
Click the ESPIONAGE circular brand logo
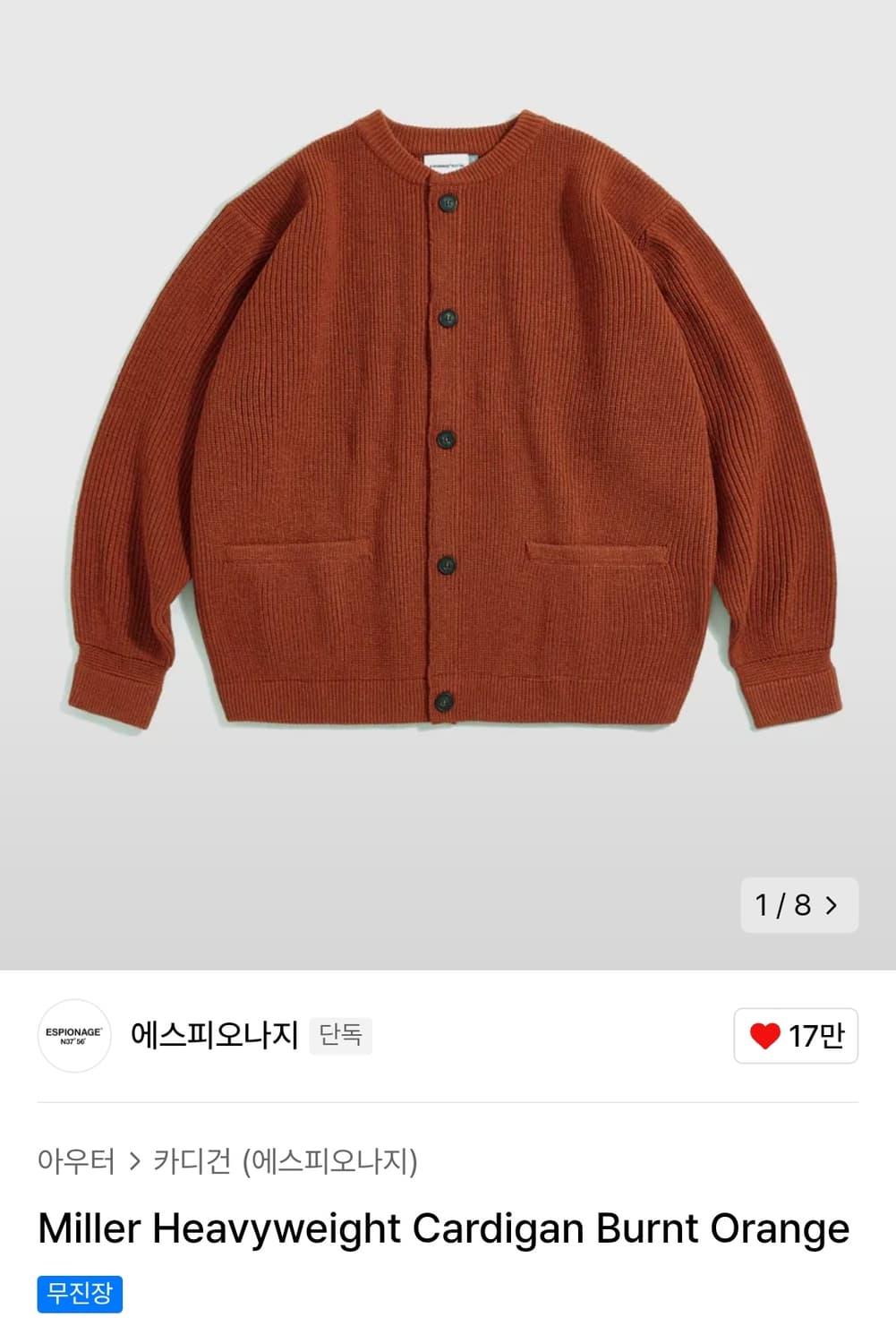74,1036
